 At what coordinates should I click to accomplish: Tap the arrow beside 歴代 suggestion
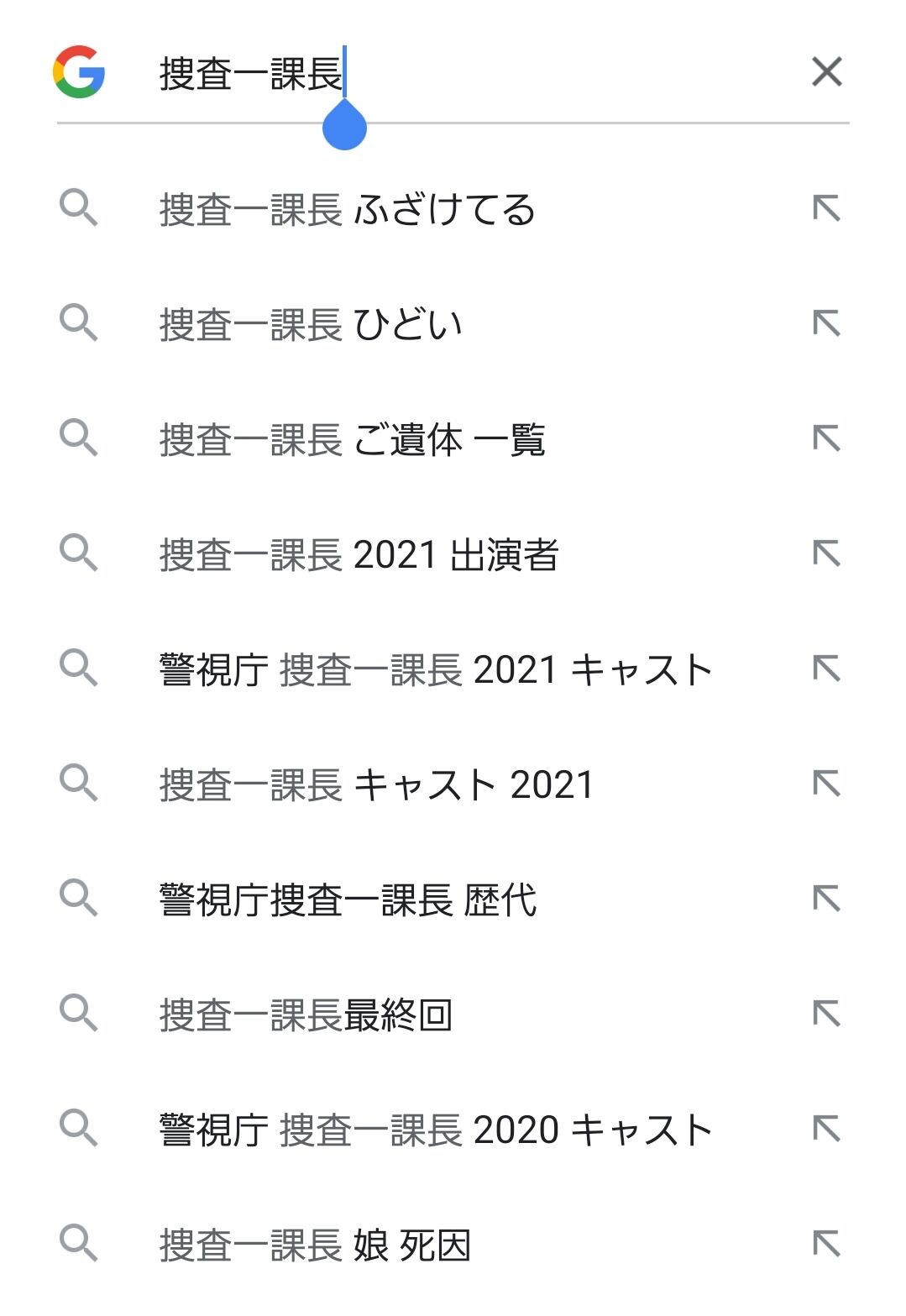826,899
